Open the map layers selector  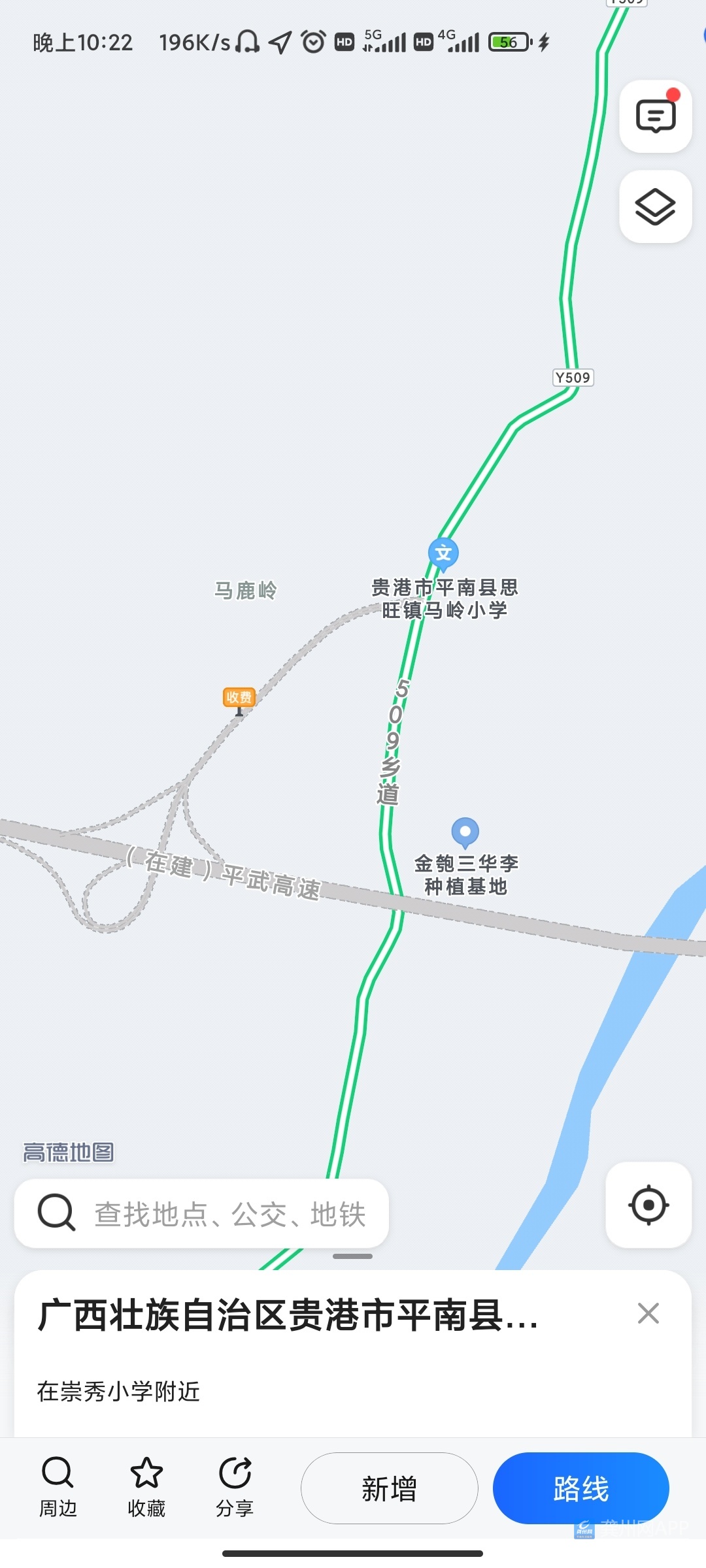655,207
